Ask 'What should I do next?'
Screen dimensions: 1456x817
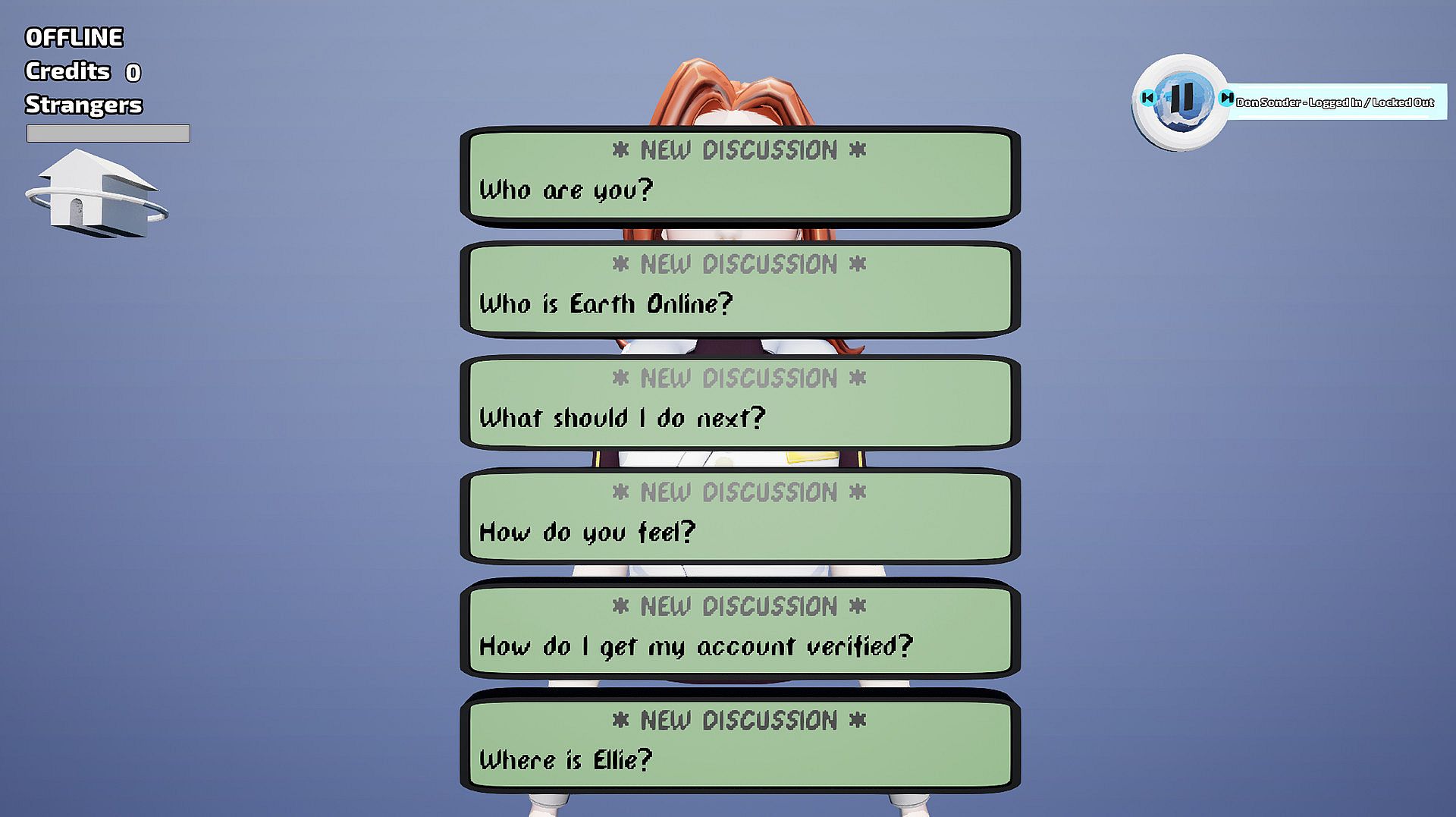(739, 404)
